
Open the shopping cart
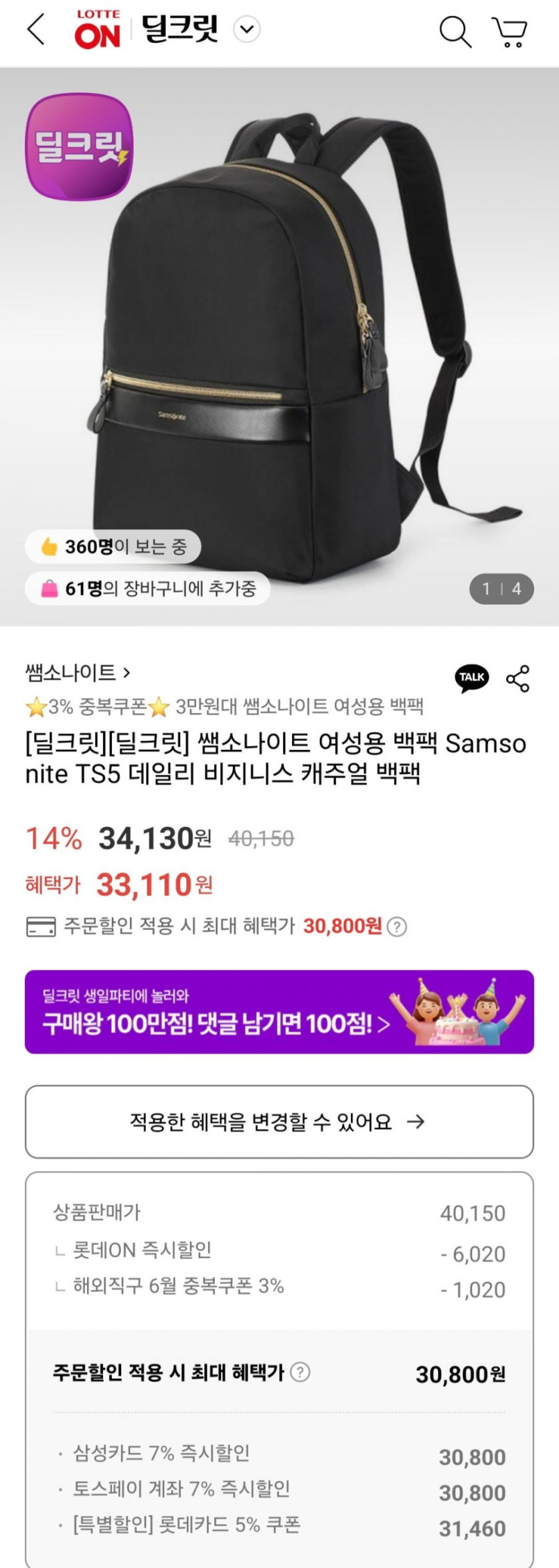(x=510, y=31)
